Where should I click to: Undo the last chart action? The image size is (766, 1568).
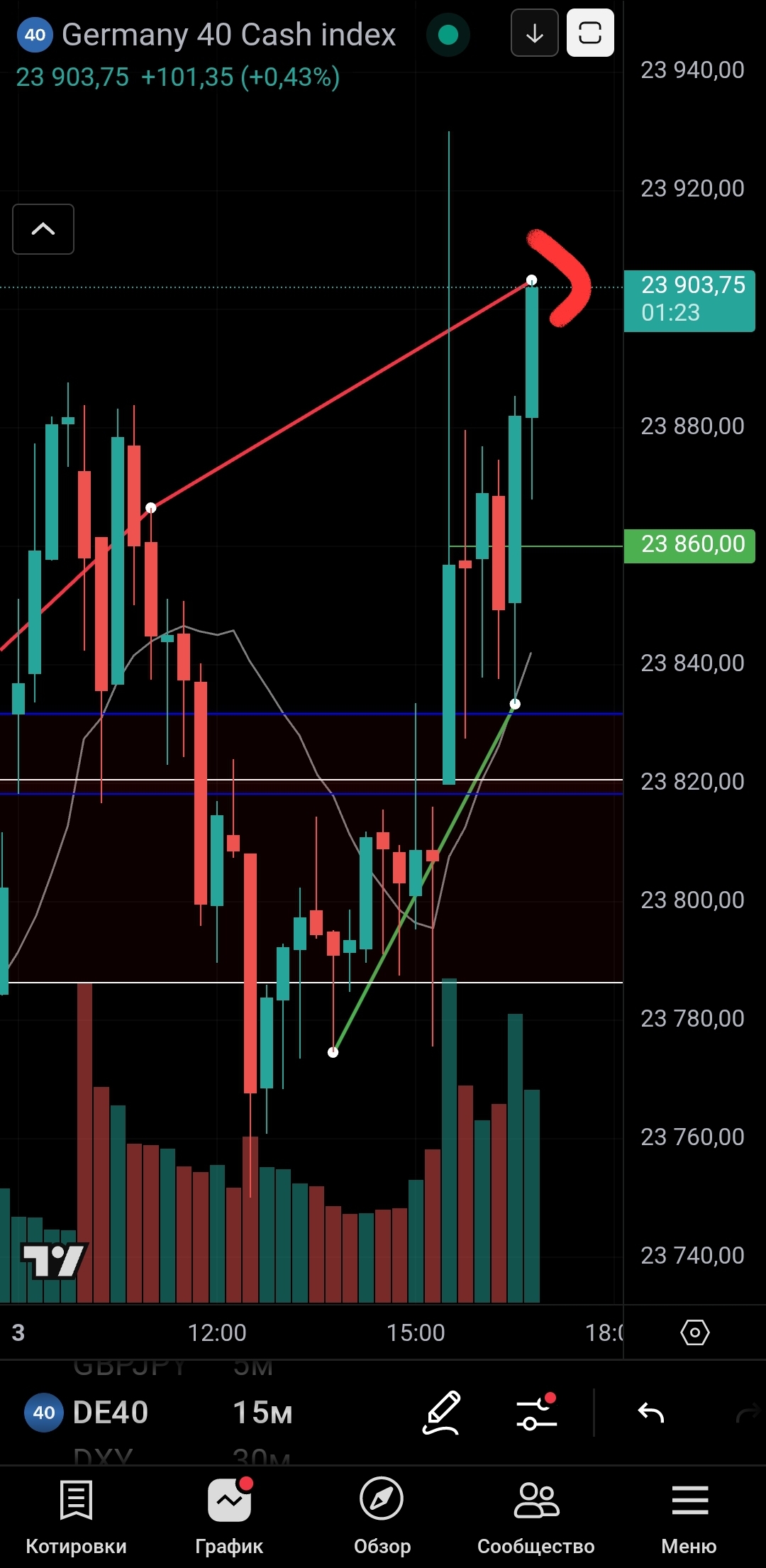650,1413
